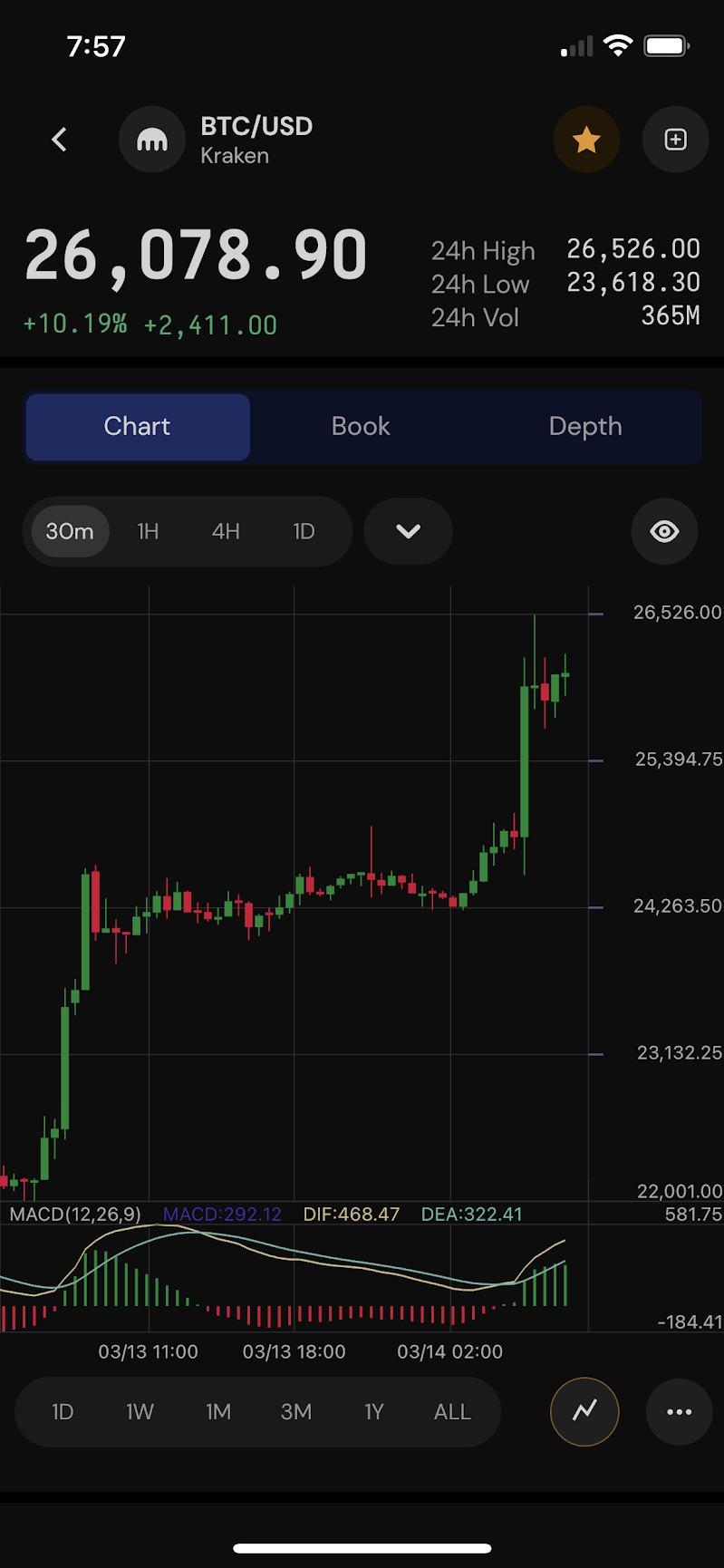
Task: Open the three-dot more options
Action: click(x=679, y=1412)
